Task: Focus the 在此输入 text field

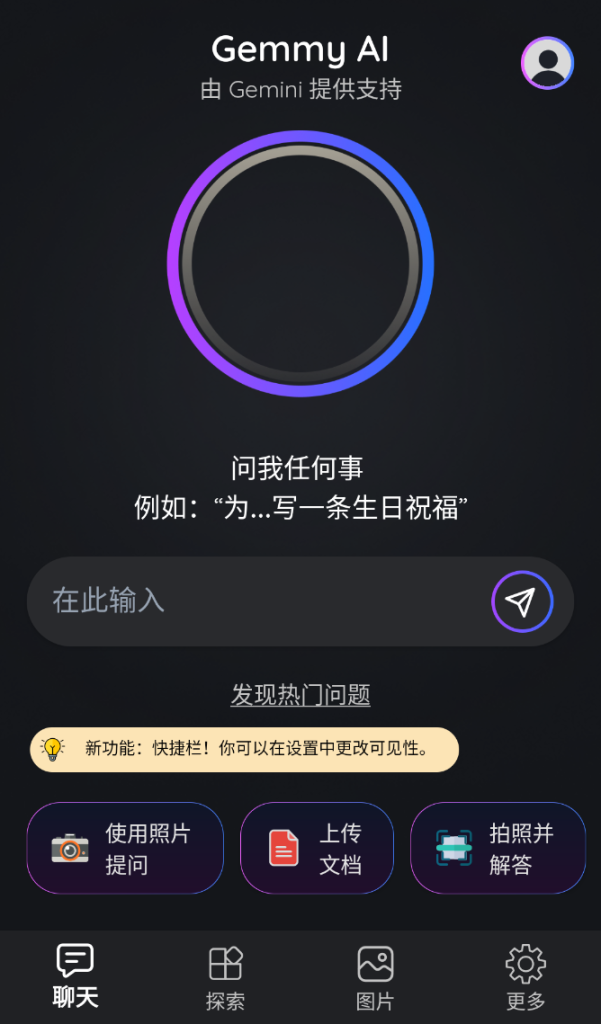Action: tap(260, 601)
